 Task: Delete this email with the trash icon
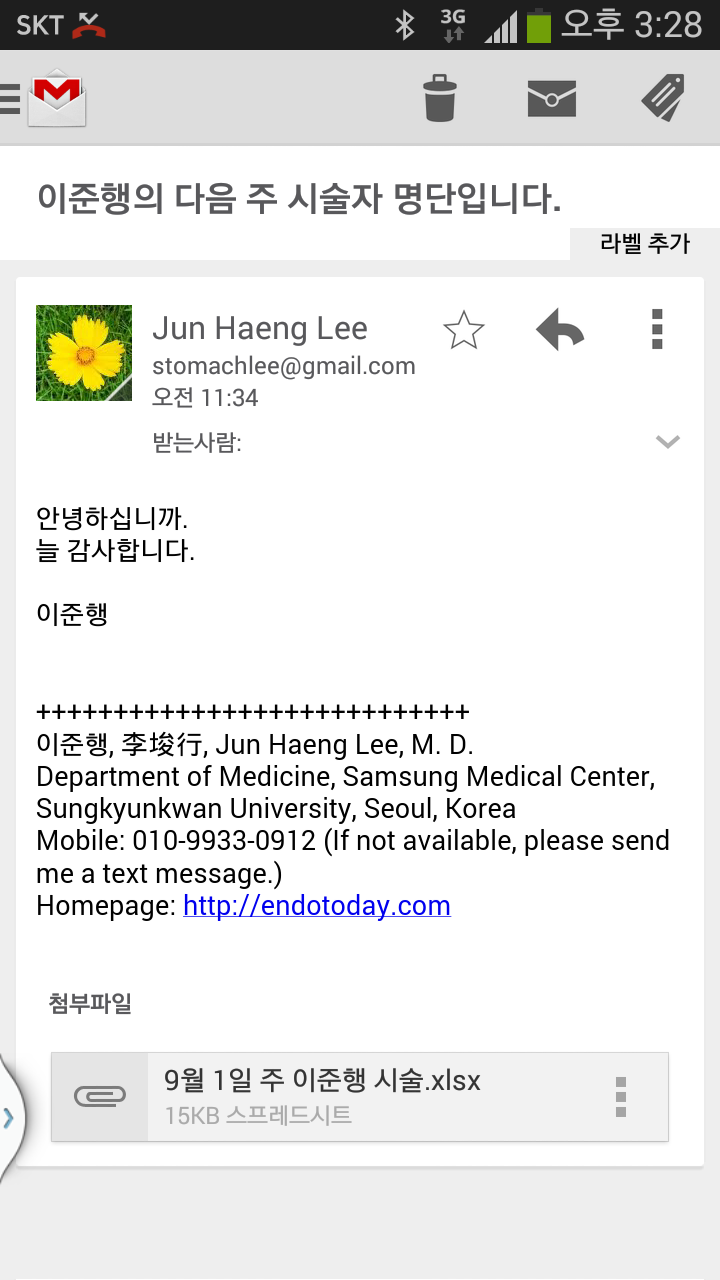click(440, 98)
